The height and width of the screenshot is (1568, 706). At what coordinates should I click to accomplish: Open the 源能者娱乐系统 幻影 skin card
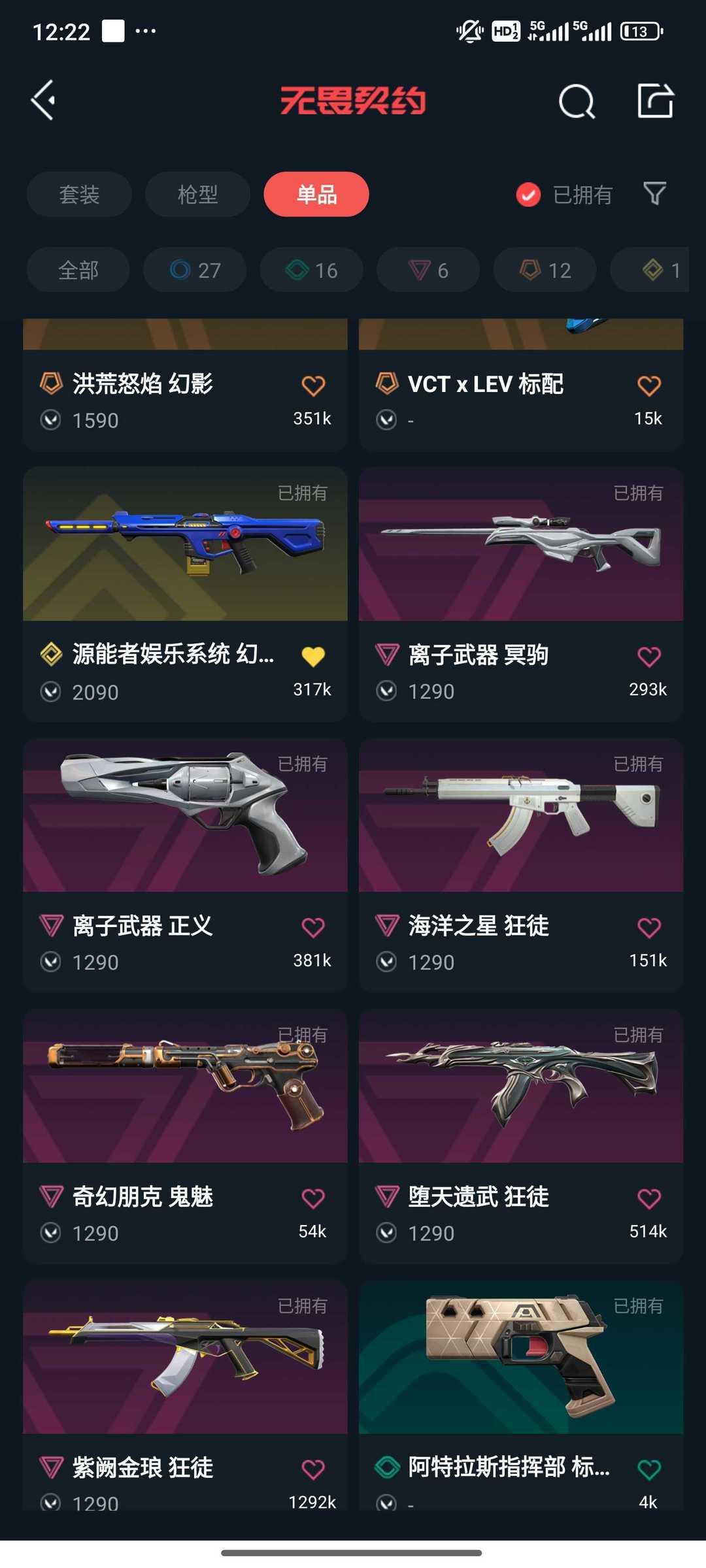click(x=185, y=594)
